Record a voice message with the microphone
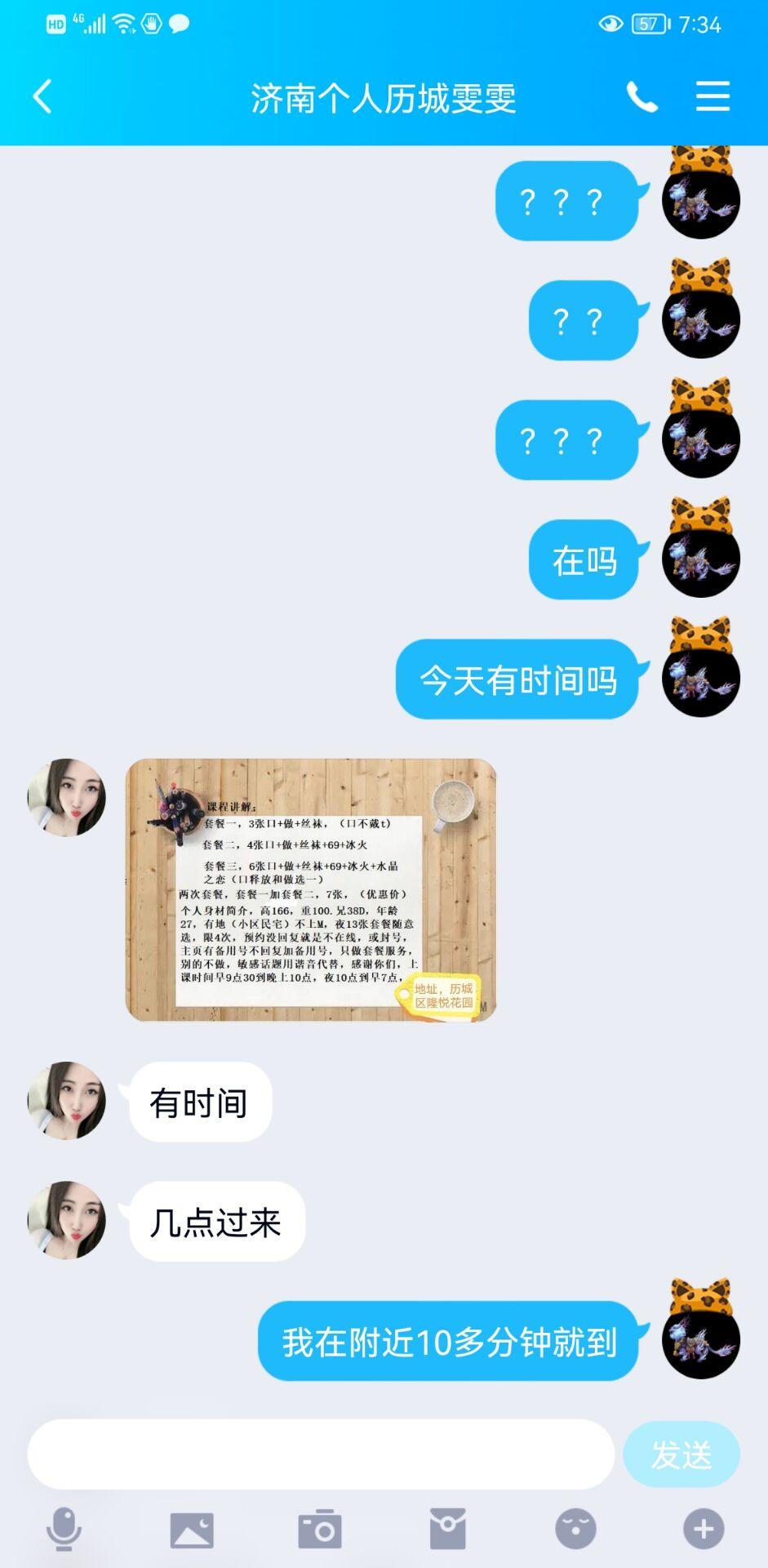Viewport: 768px width, 1568px height. (x=64, y=1529)
